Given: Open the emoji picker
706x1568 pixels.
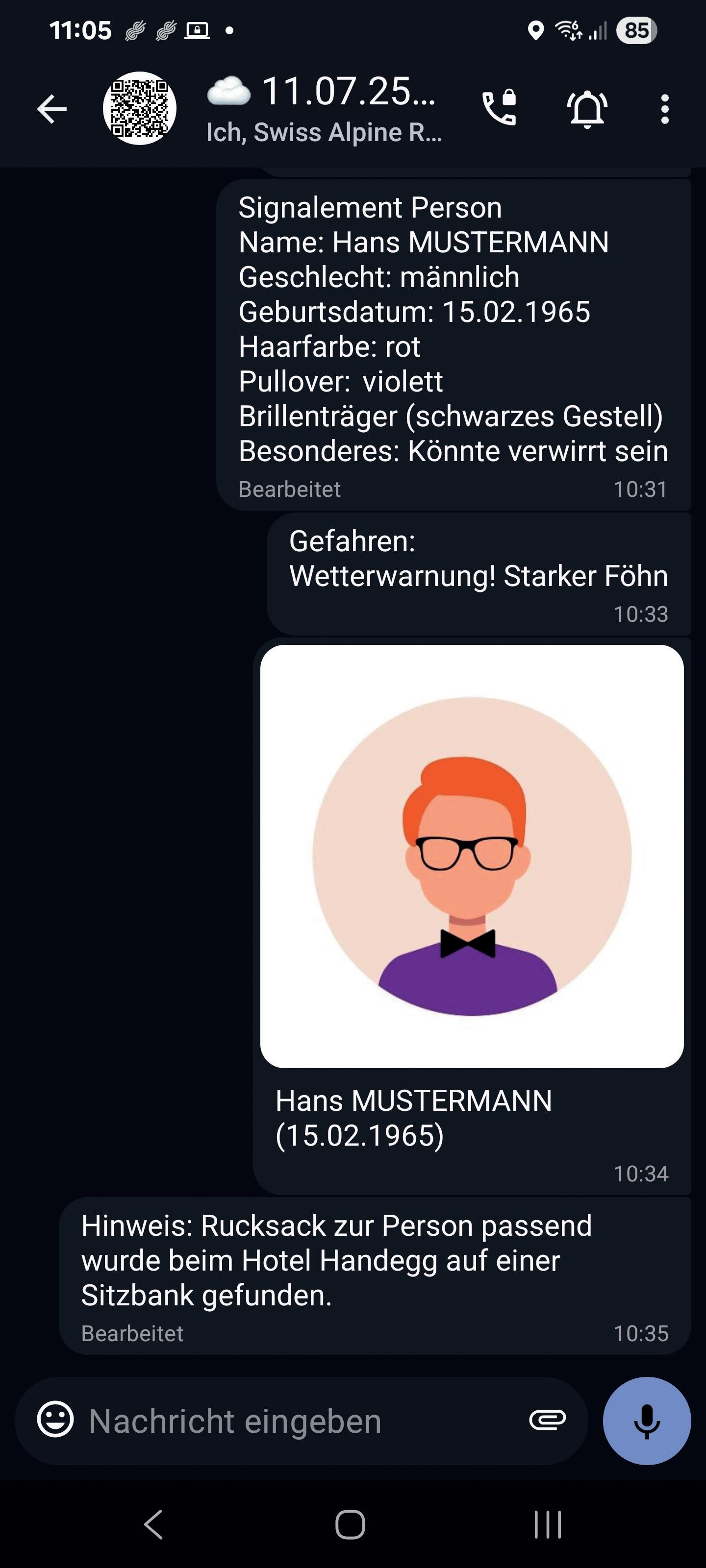Looking at the screenshot, I should point(55,1420).
